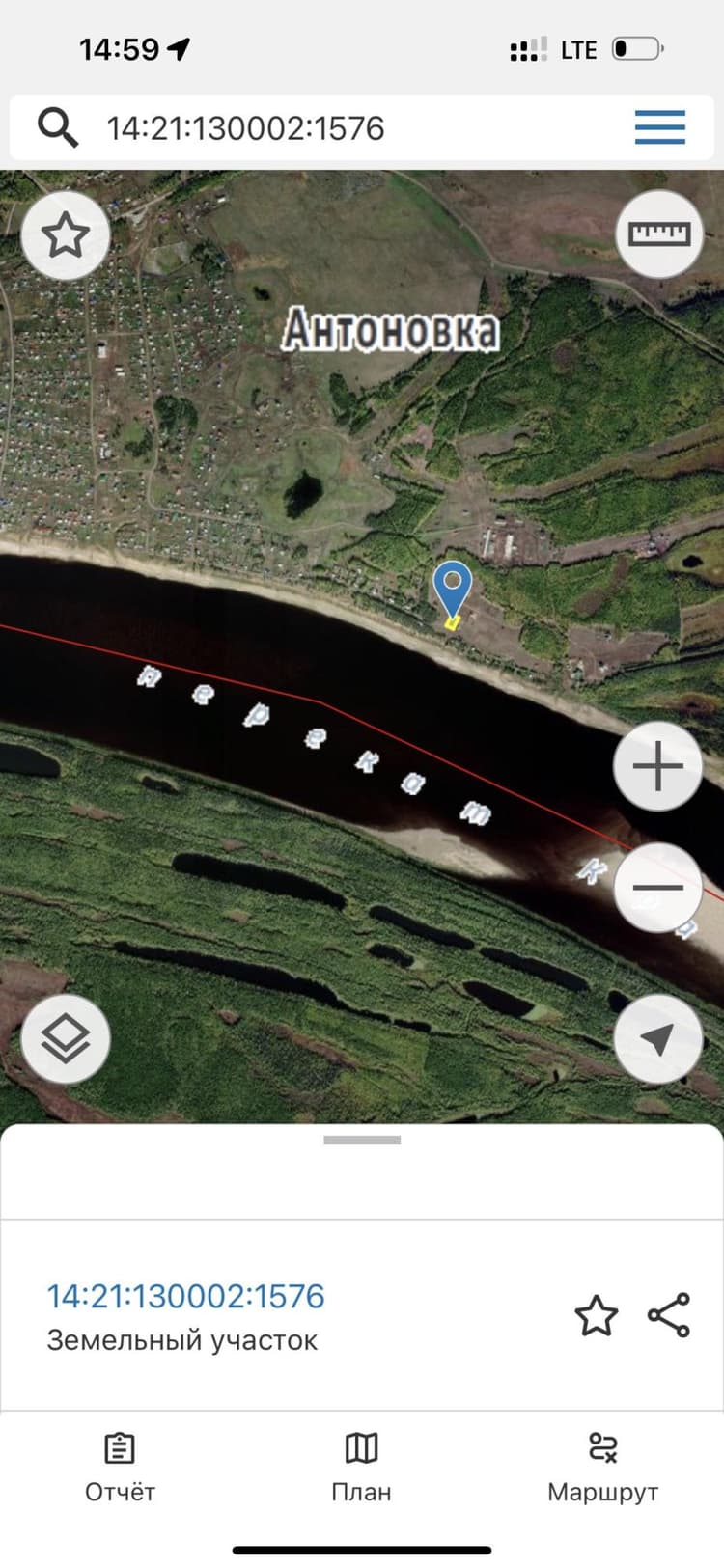Build a route via Маршрут
Viewport: 724px width, 1568px height.
(602, 1467)
